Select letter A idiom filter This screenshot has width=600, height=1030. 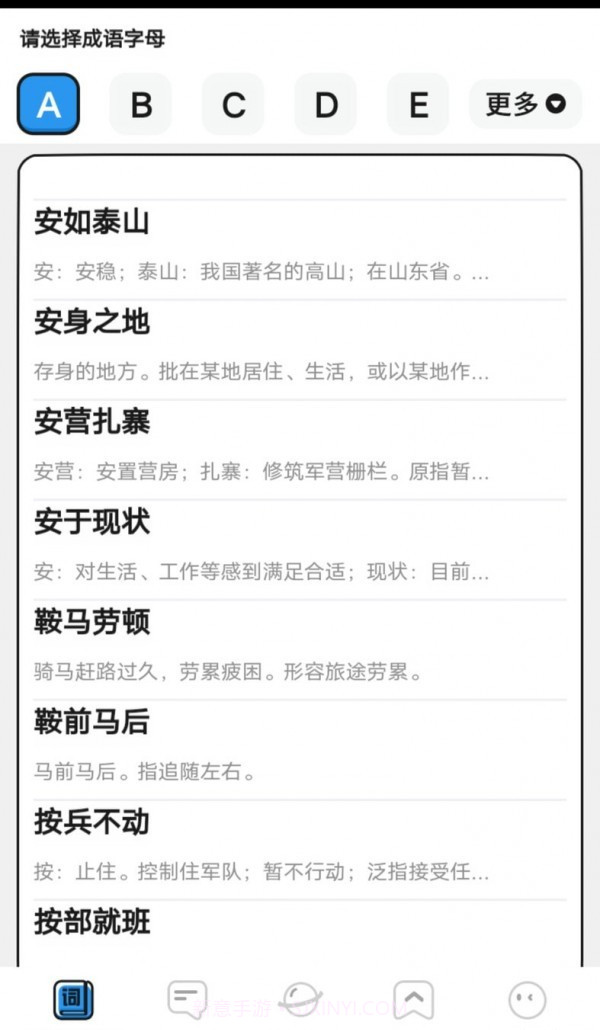(x=48, y=104)
